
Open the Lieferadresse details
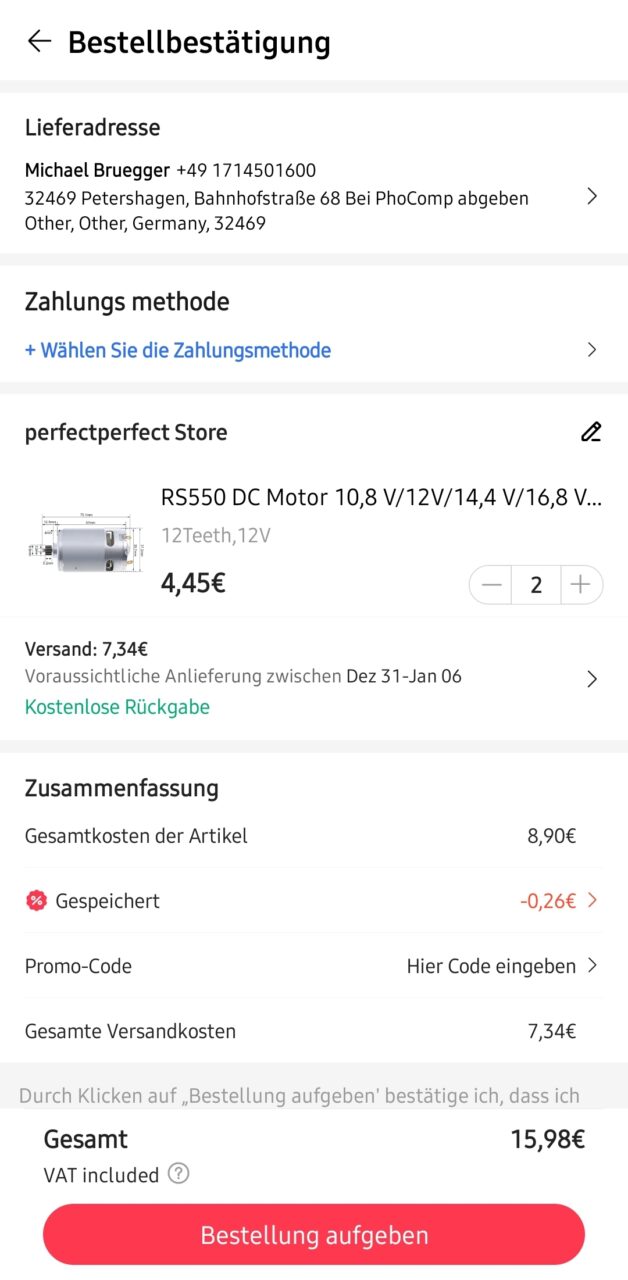coord(591,197)
